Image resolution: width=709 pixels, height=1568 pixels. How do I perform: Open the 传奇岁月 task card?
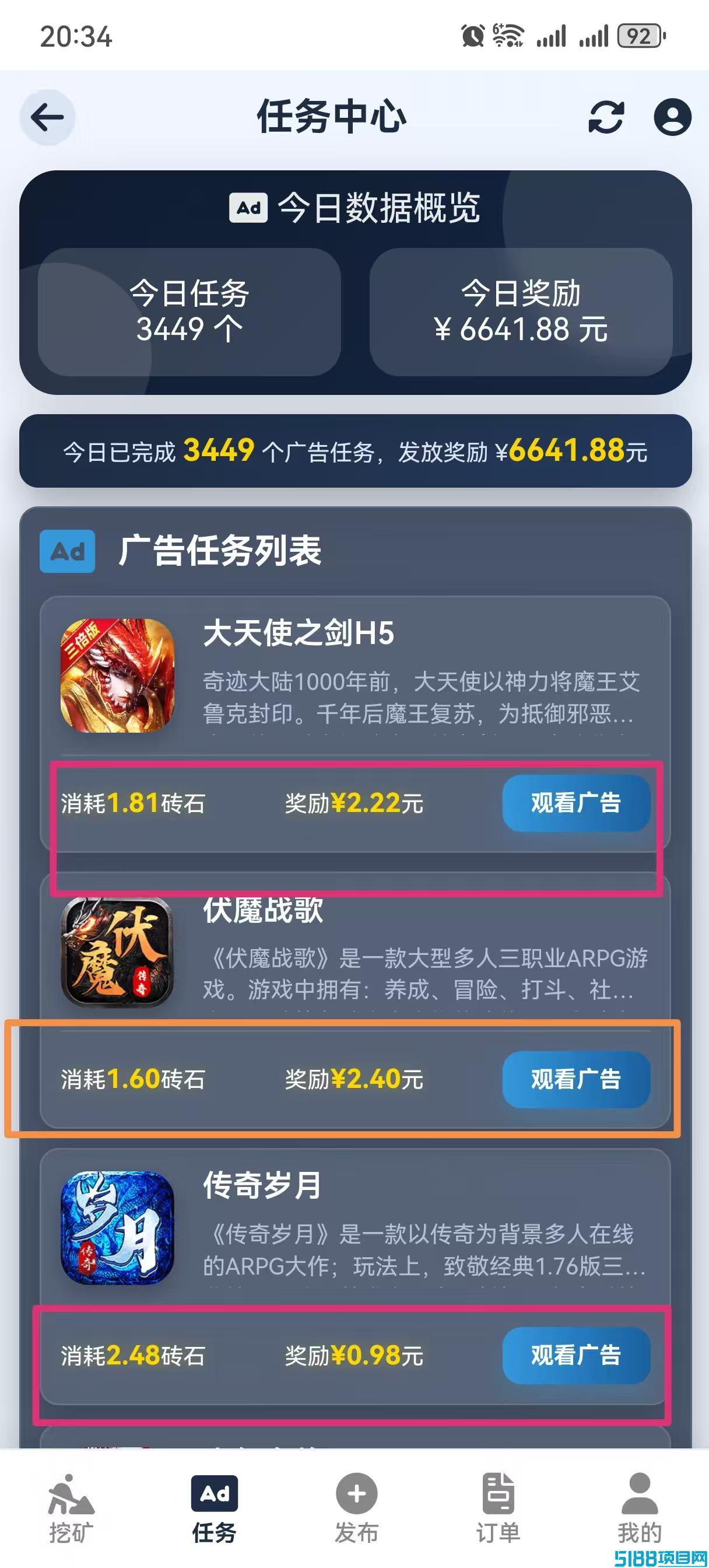(x=356, y=1276)
